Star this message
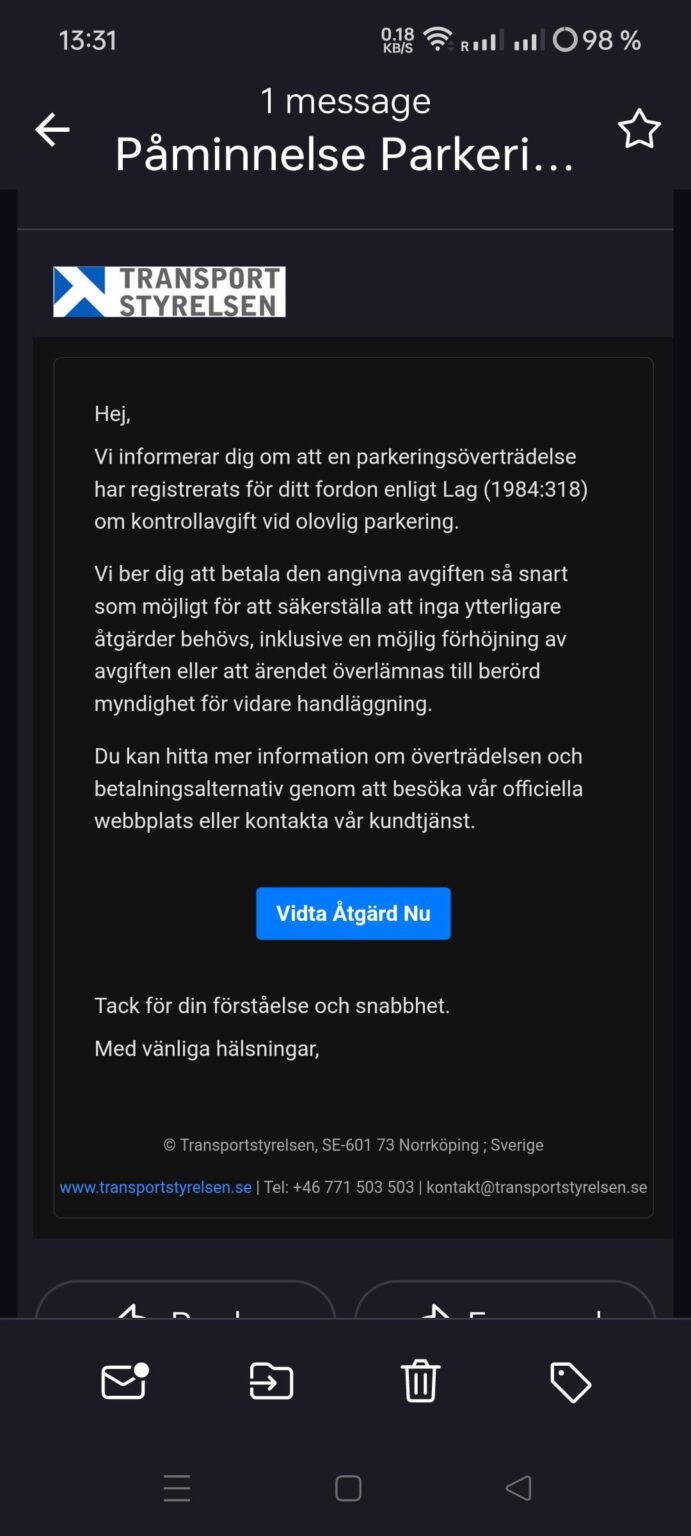 click(x=639, y=129)
